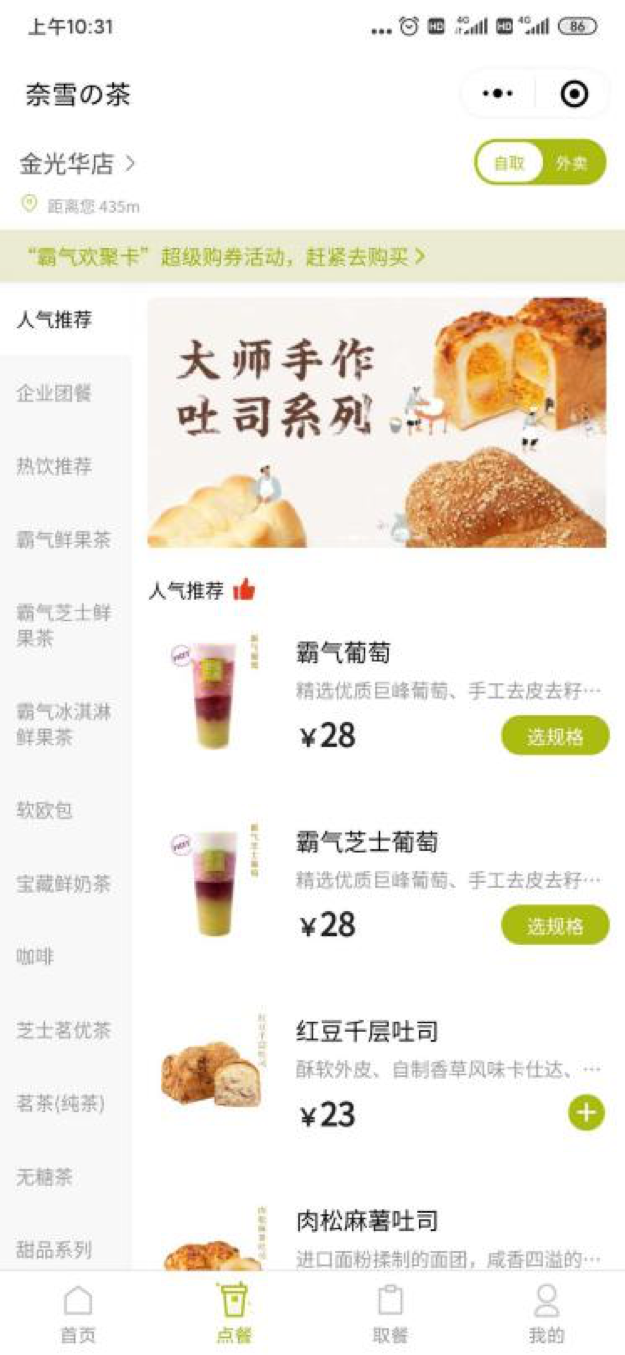The image size is (625, 1355).
Task: Open the 我的 profile tab
Action: tap(546, 1313)
